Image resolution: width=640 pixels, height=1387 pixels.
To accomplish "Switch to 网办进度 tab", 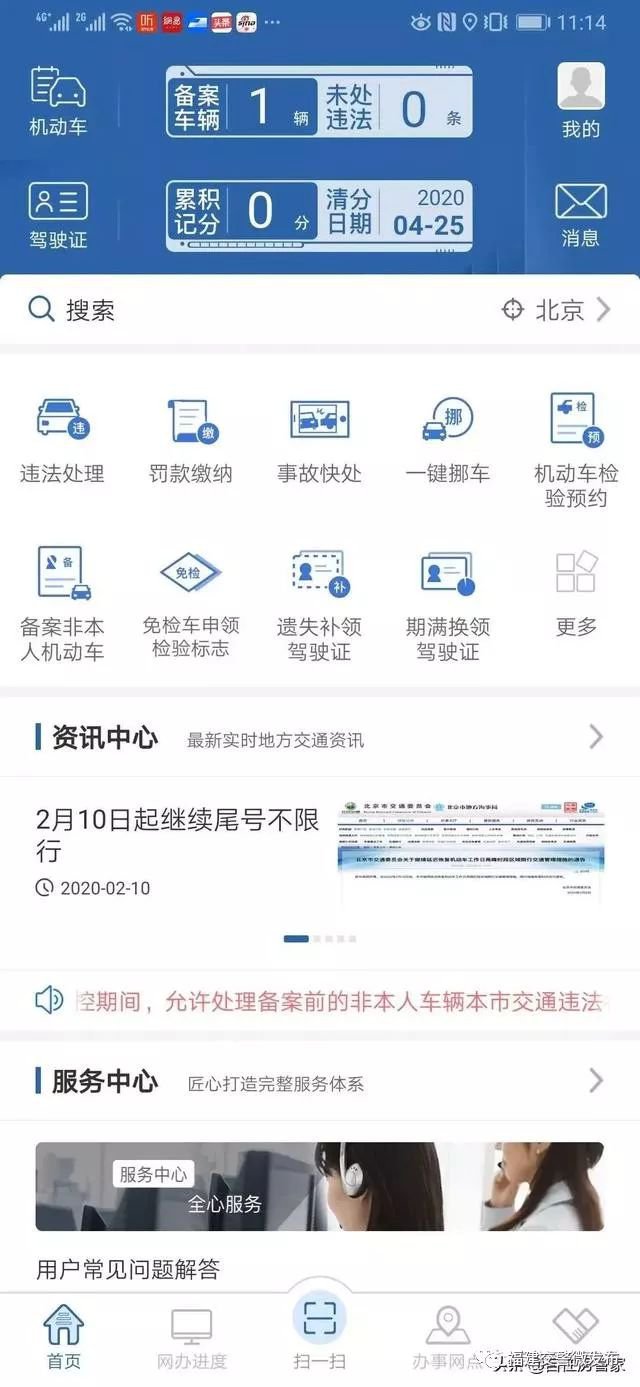I will tap(192, 1340).
